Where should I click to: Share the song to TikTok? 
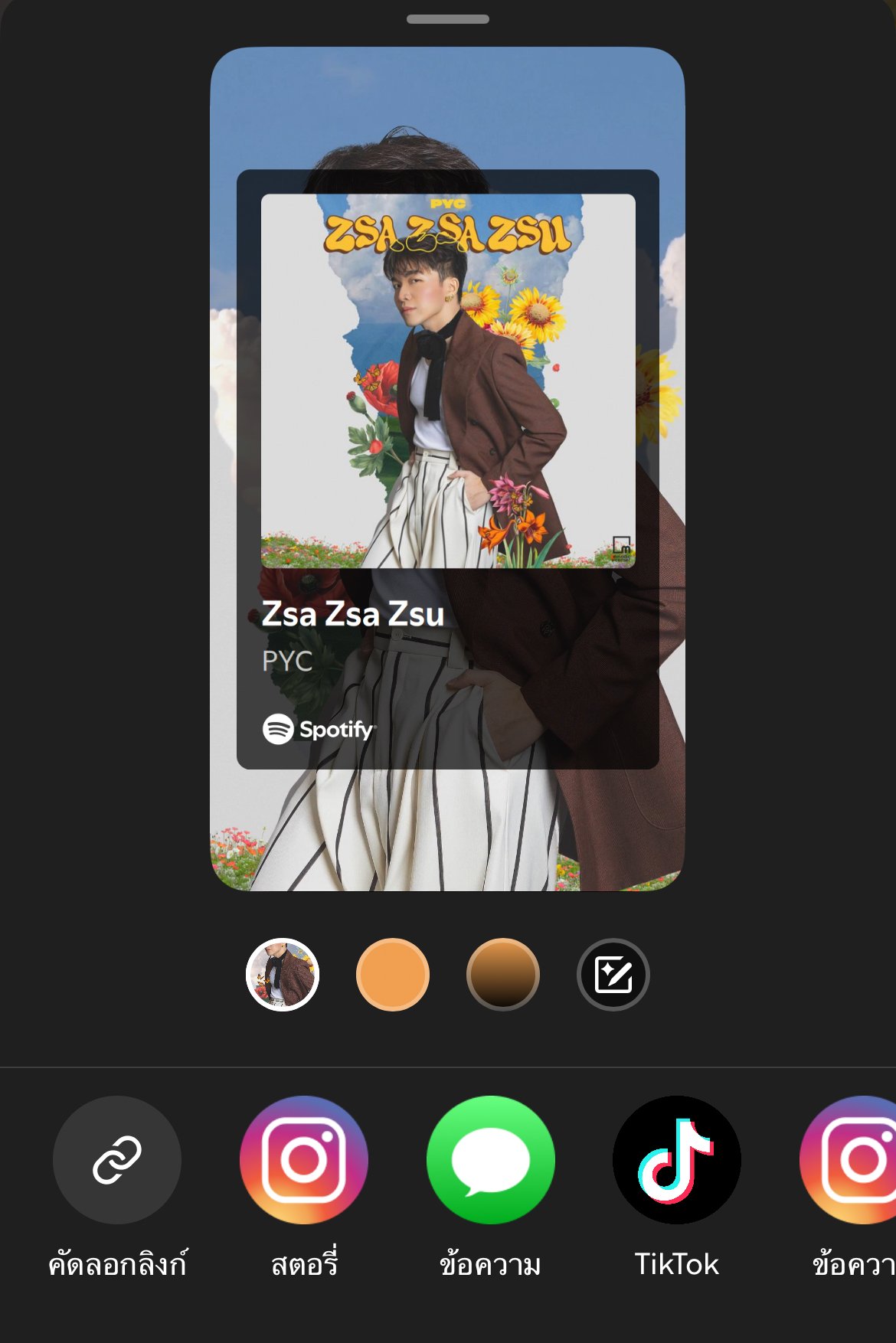point(676,1159)
